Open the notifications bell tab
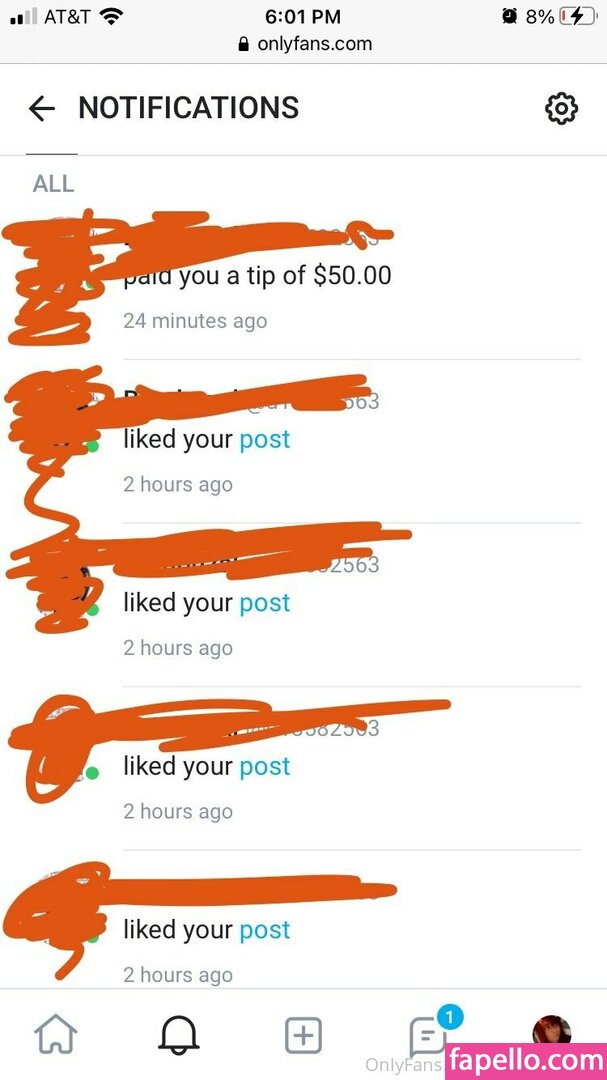 [x=179, y=1035]
